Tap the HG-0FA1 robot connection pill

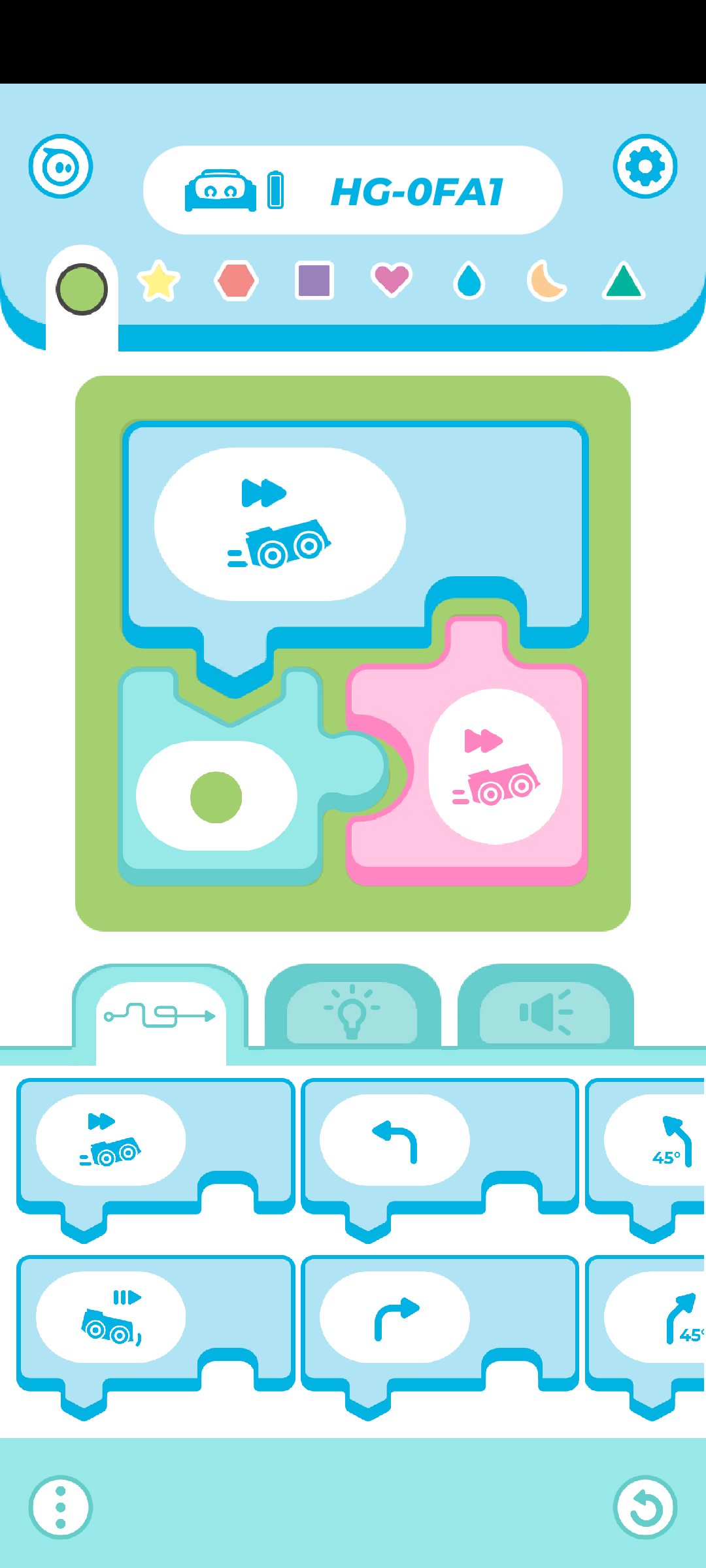353,190
